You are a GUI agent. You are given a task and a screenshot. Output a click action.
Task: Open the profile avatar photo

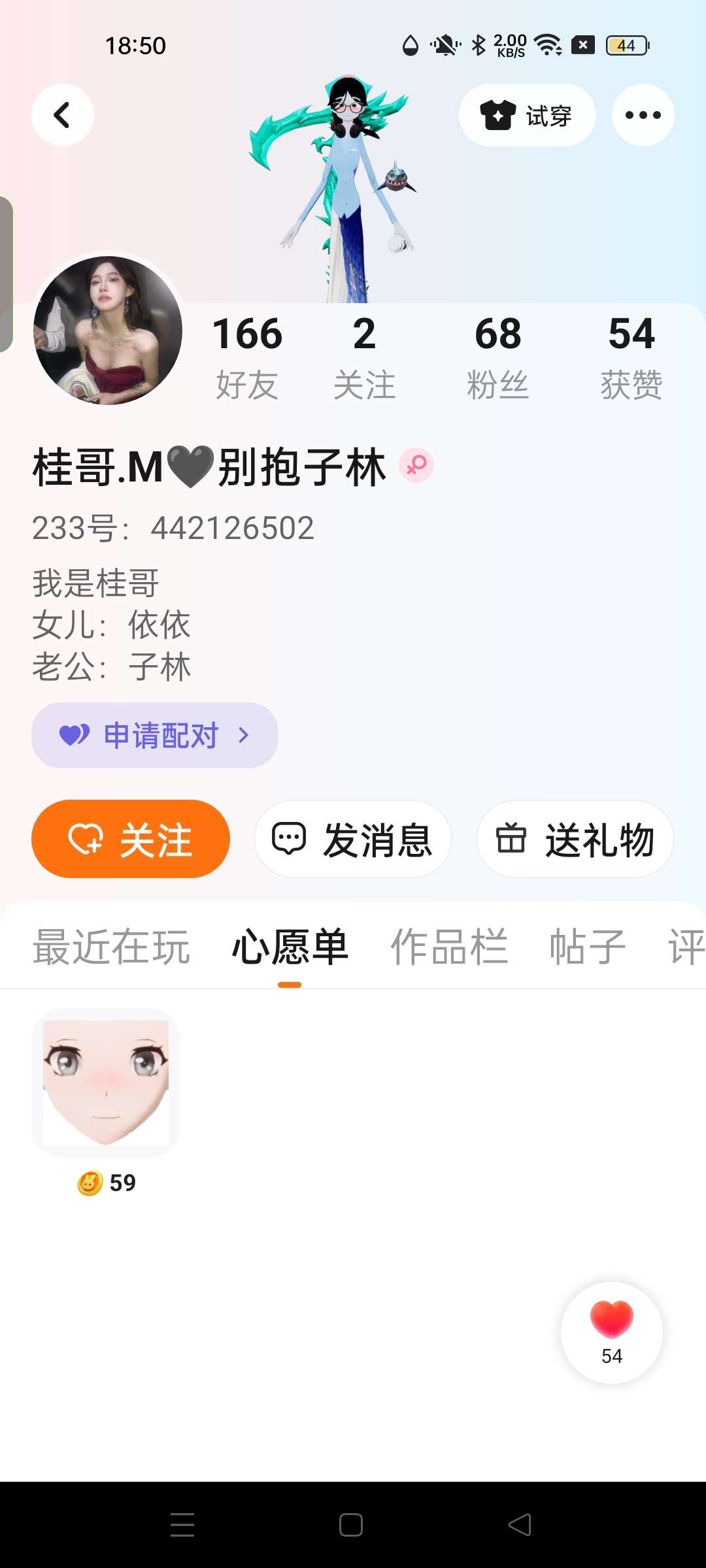point(108,330)
